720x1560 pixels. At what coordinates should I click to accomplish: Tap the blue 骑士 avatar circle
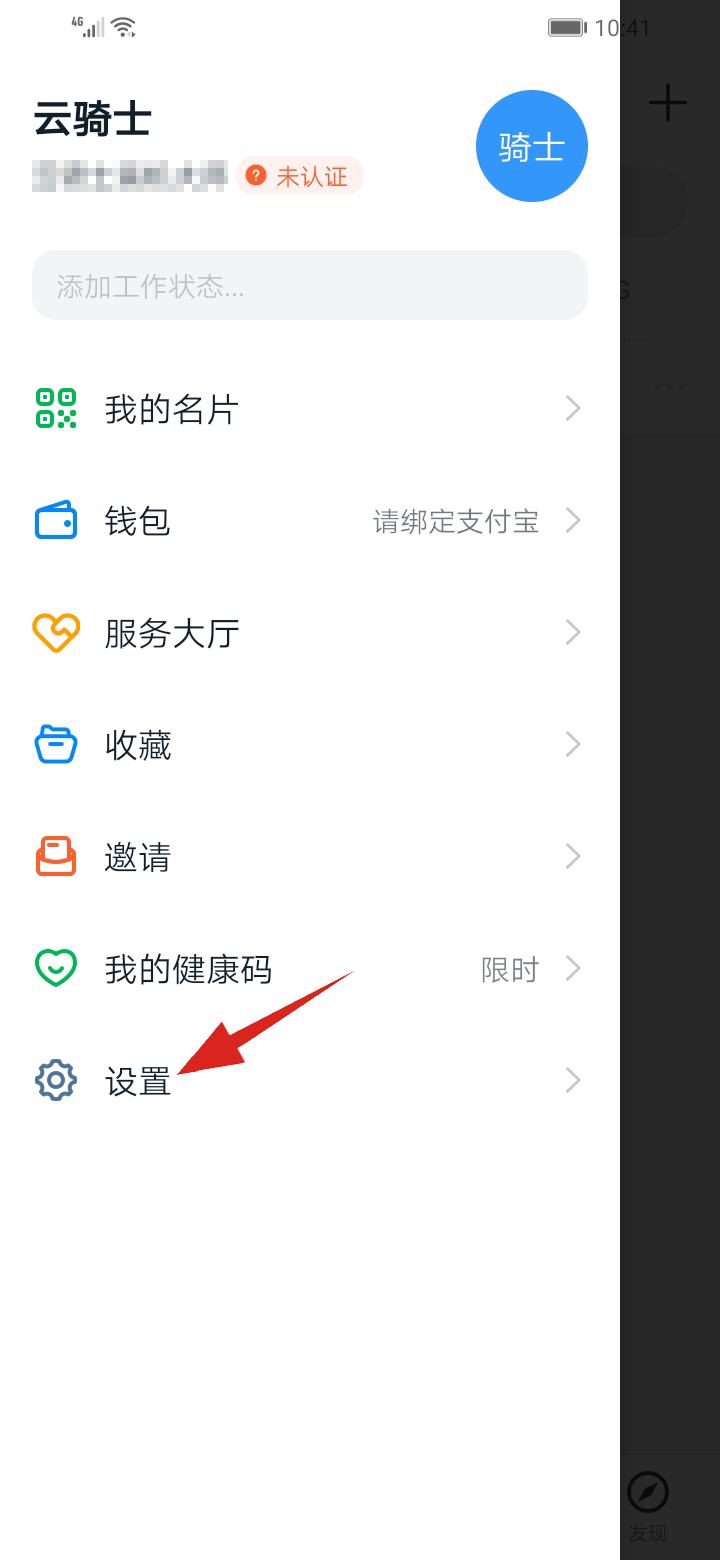531,145
